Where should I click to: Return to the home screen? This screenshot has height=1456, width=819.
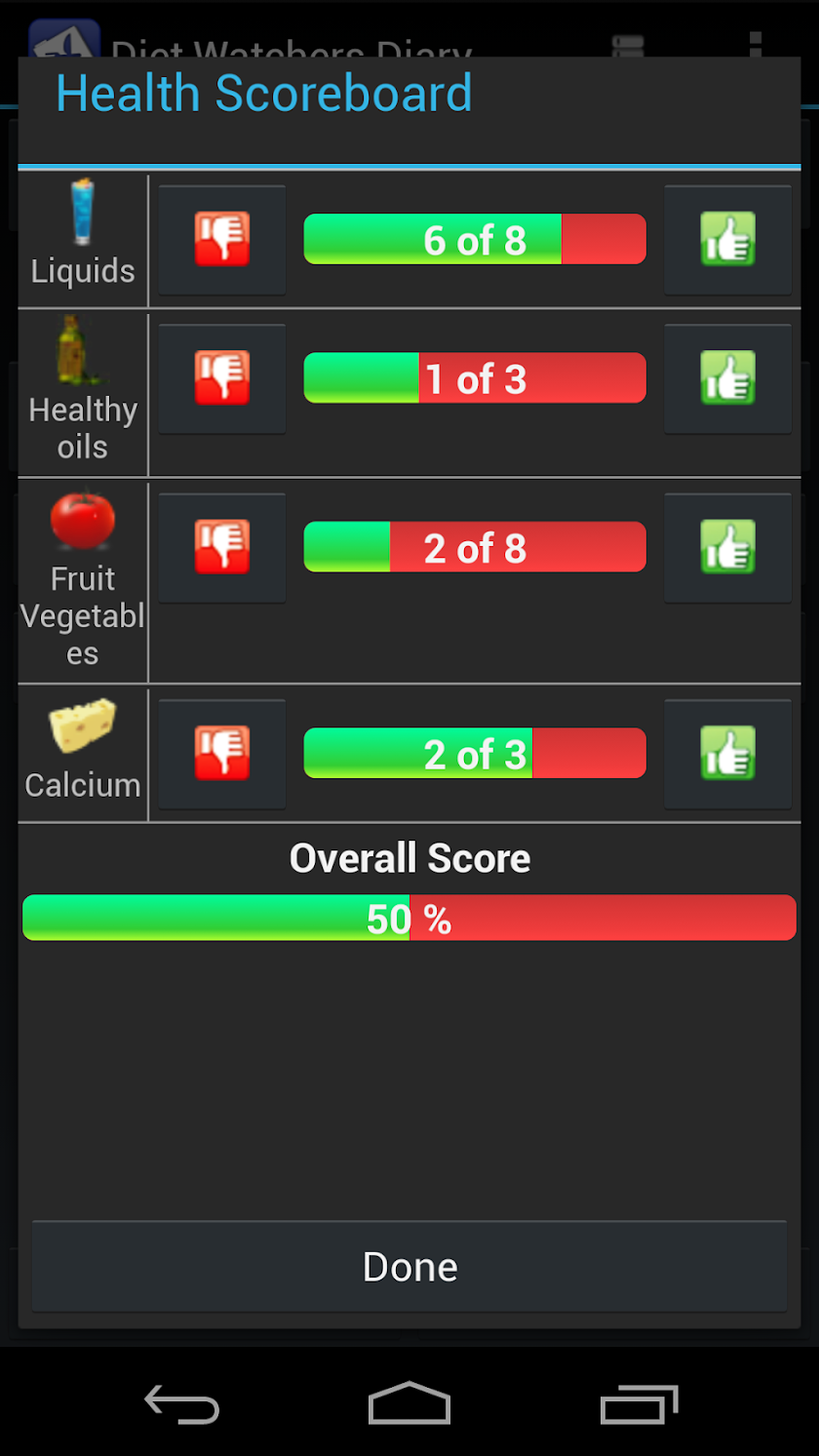(x=409, y=1405)
